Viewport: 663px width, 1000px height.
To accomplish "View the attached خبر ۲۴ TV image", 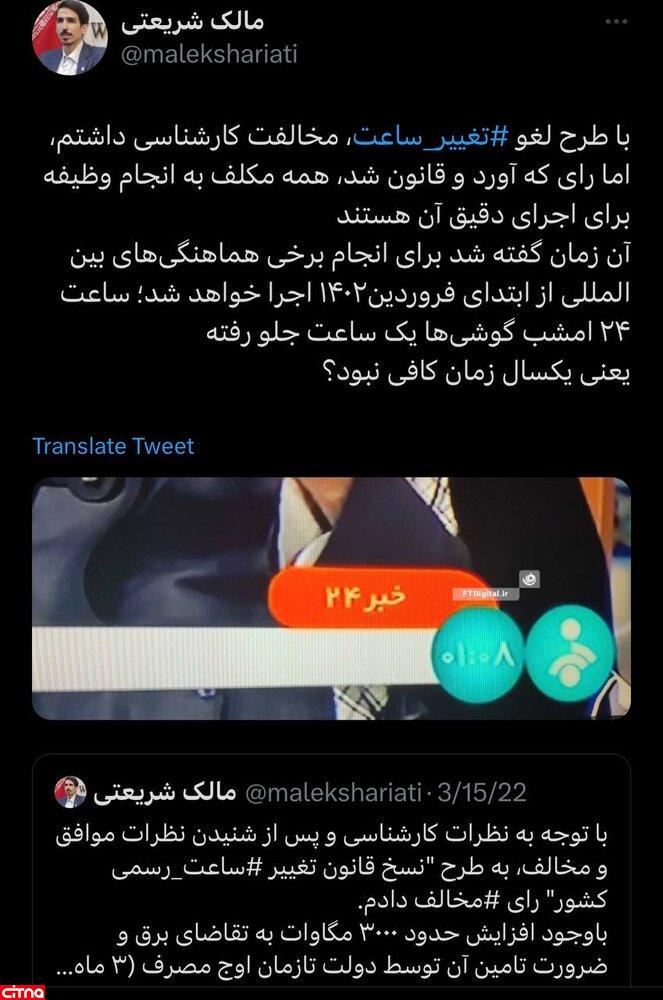I will [331, 598].
